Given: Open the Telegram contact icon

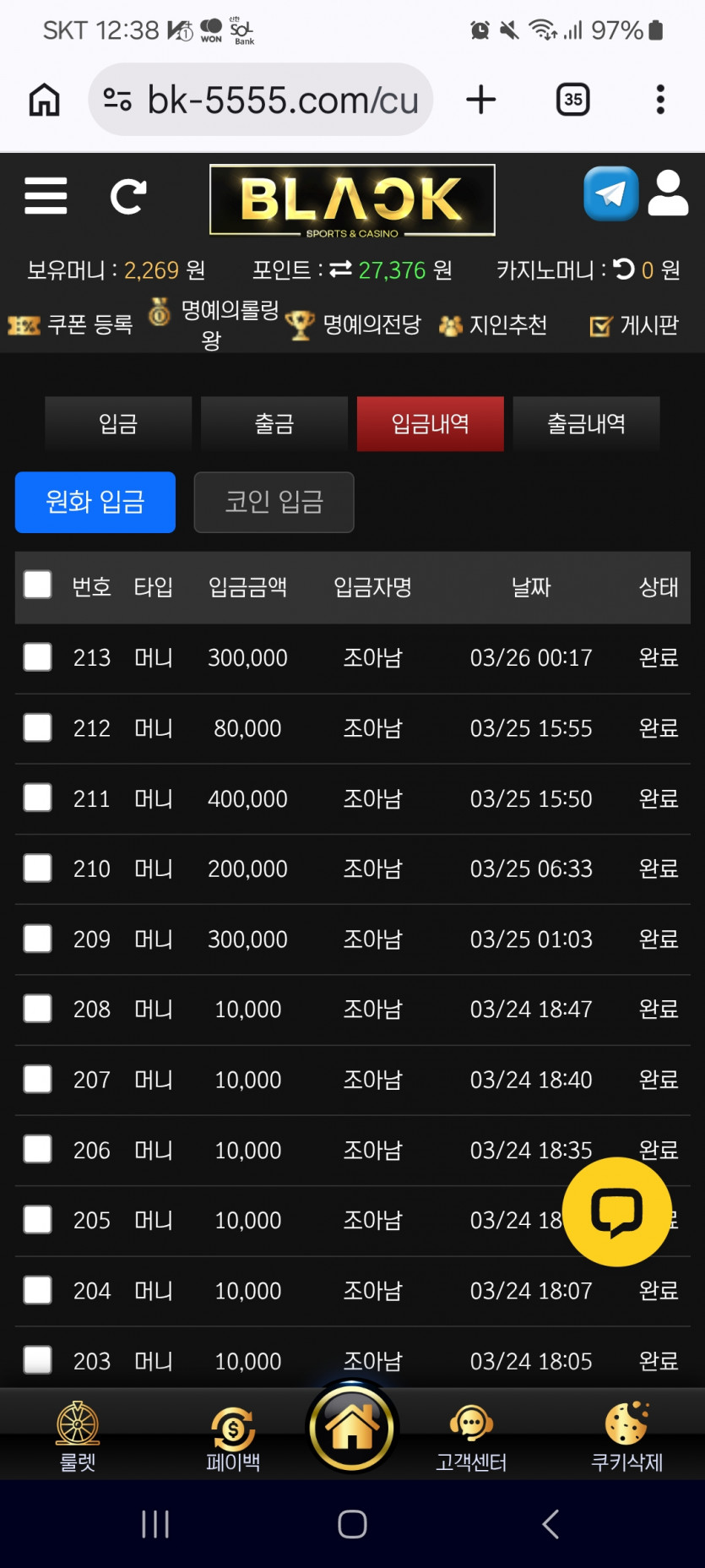Looking at the screenshot, I should tap(610, 193).
